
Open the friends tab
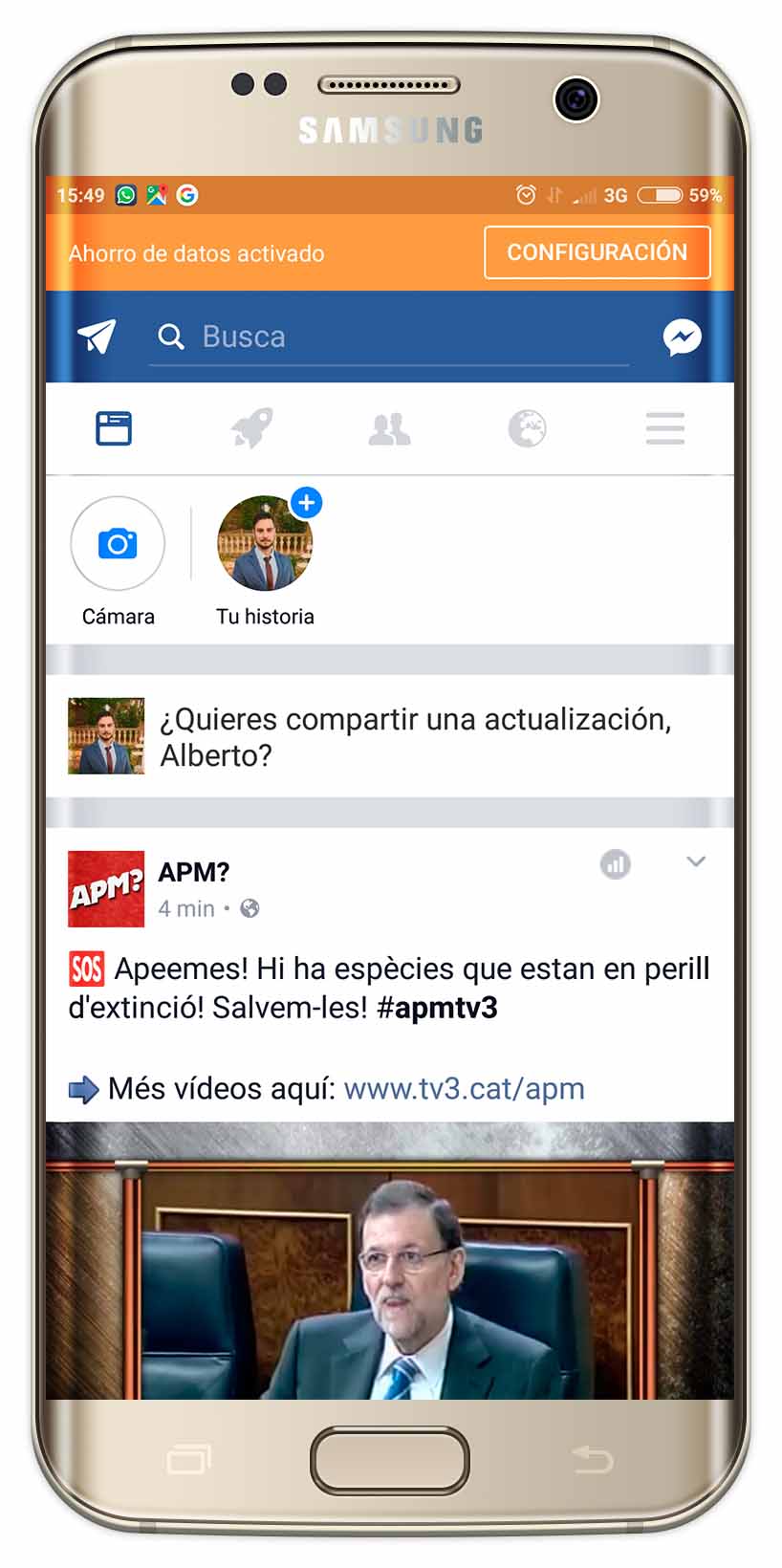tap(389, 429)
